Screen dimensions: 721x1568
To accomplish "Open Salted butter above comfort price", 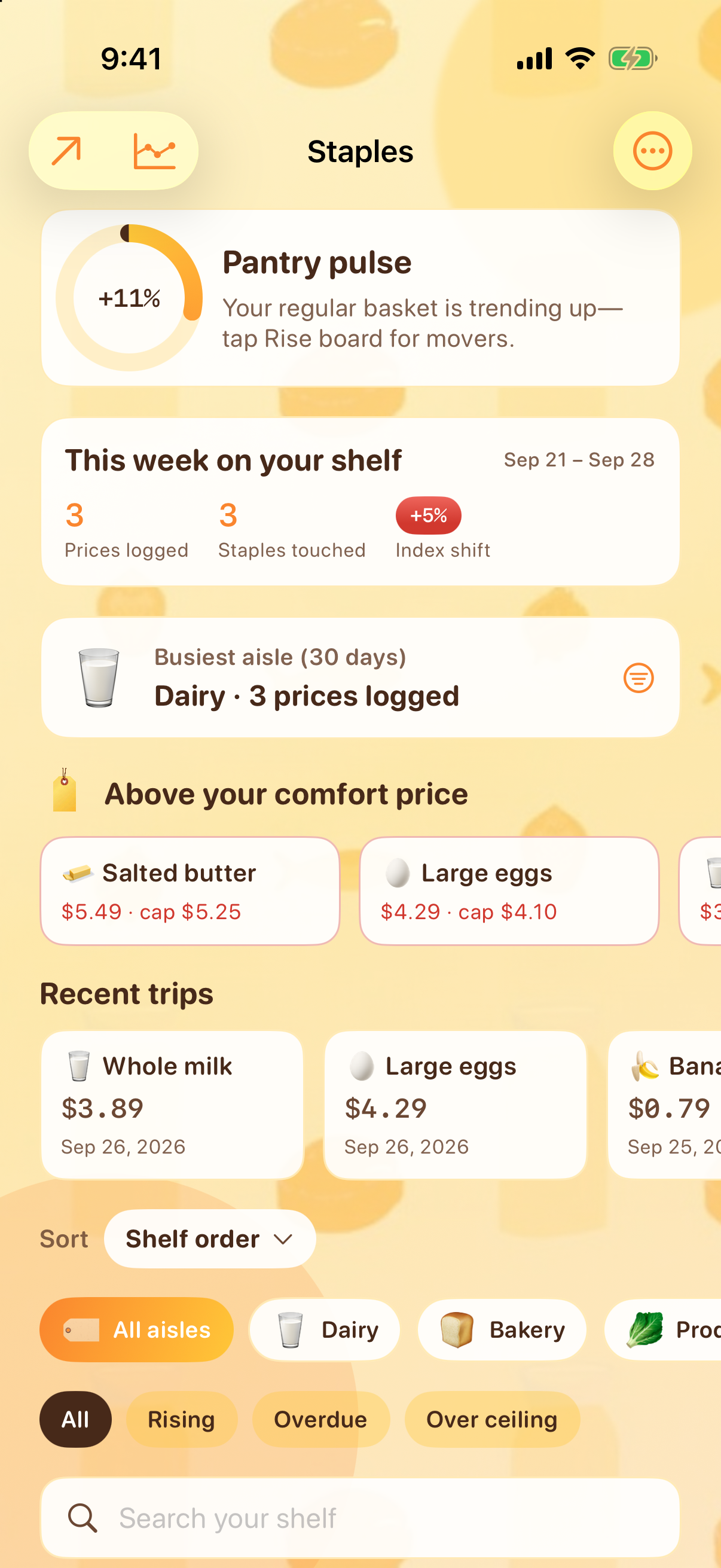I will pos(190,890).
